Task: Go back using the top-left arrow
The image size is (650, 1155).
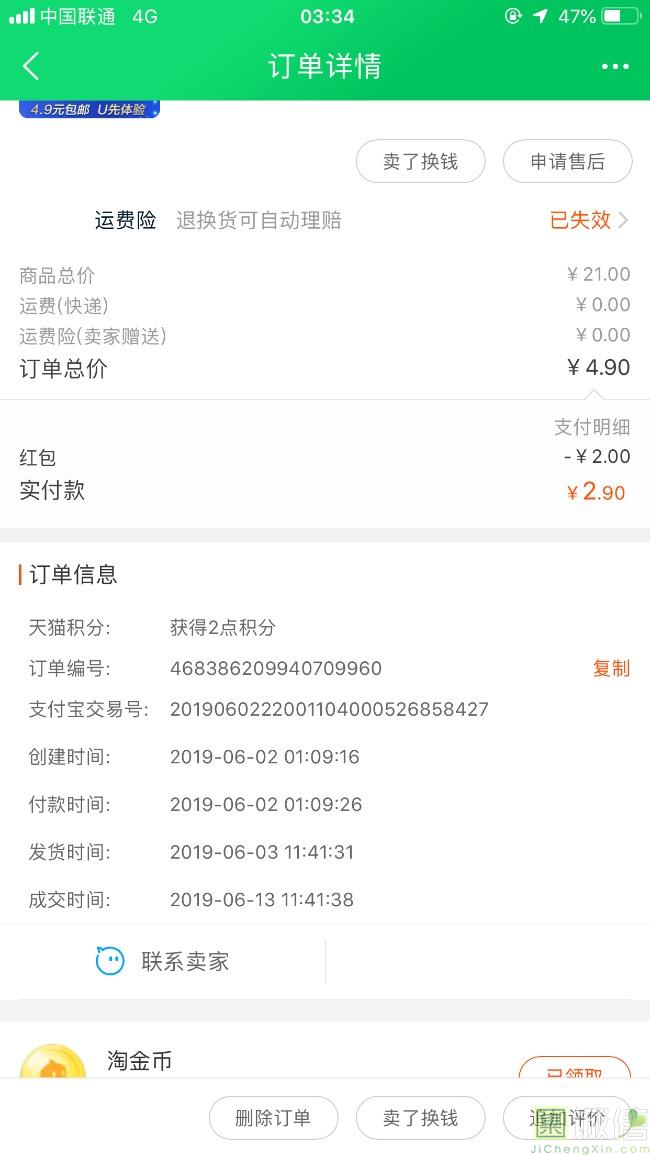Action: pos(31,66)
